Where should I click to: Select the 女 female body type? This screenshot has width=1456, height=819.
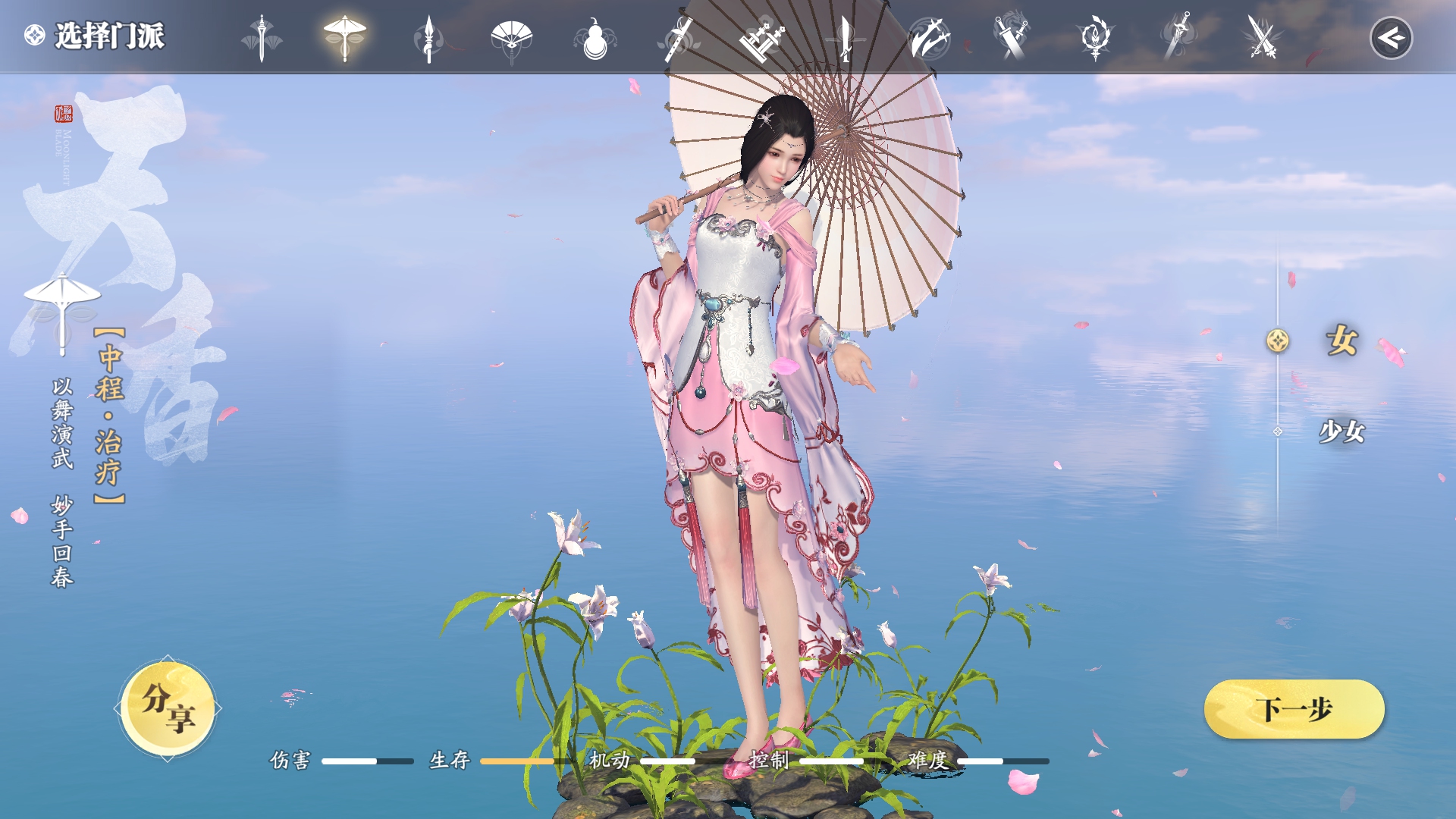pos(1341,340)
